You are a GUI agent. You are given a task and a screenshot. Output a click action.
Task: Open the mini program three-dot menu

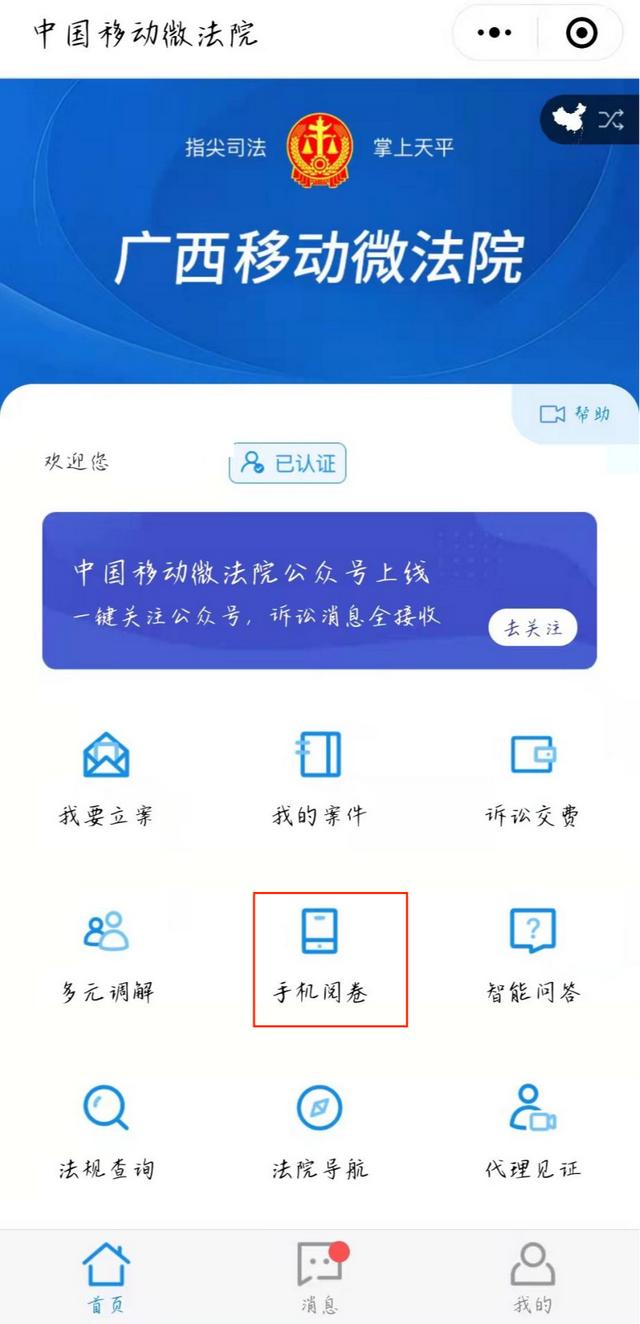(494, 33)
